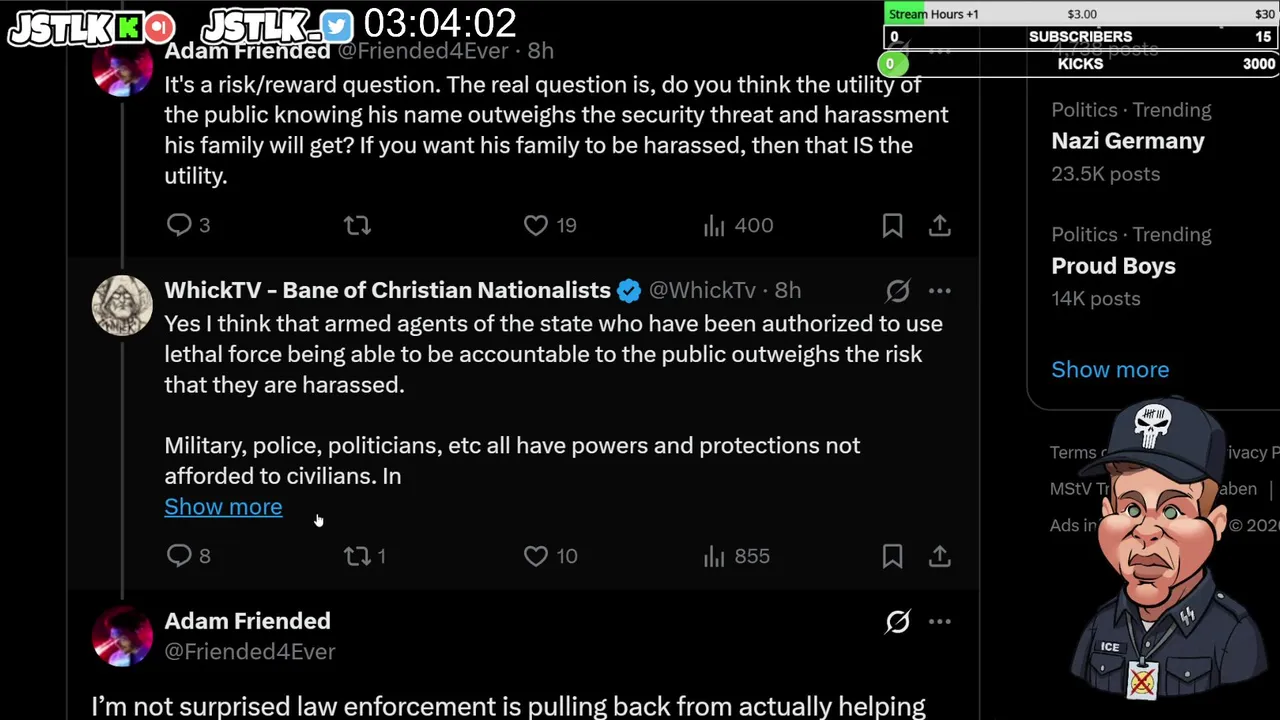Like WhickTV's reply about armed agents
This screenshot has width=1280, height=720.
click(536, 556)
